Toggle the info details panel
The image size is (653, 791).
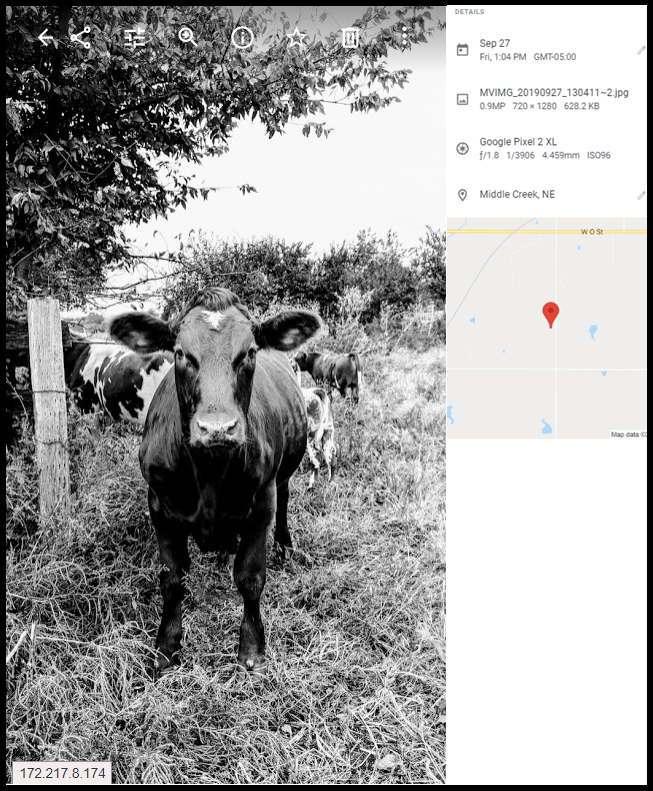(x=242, y=38)
